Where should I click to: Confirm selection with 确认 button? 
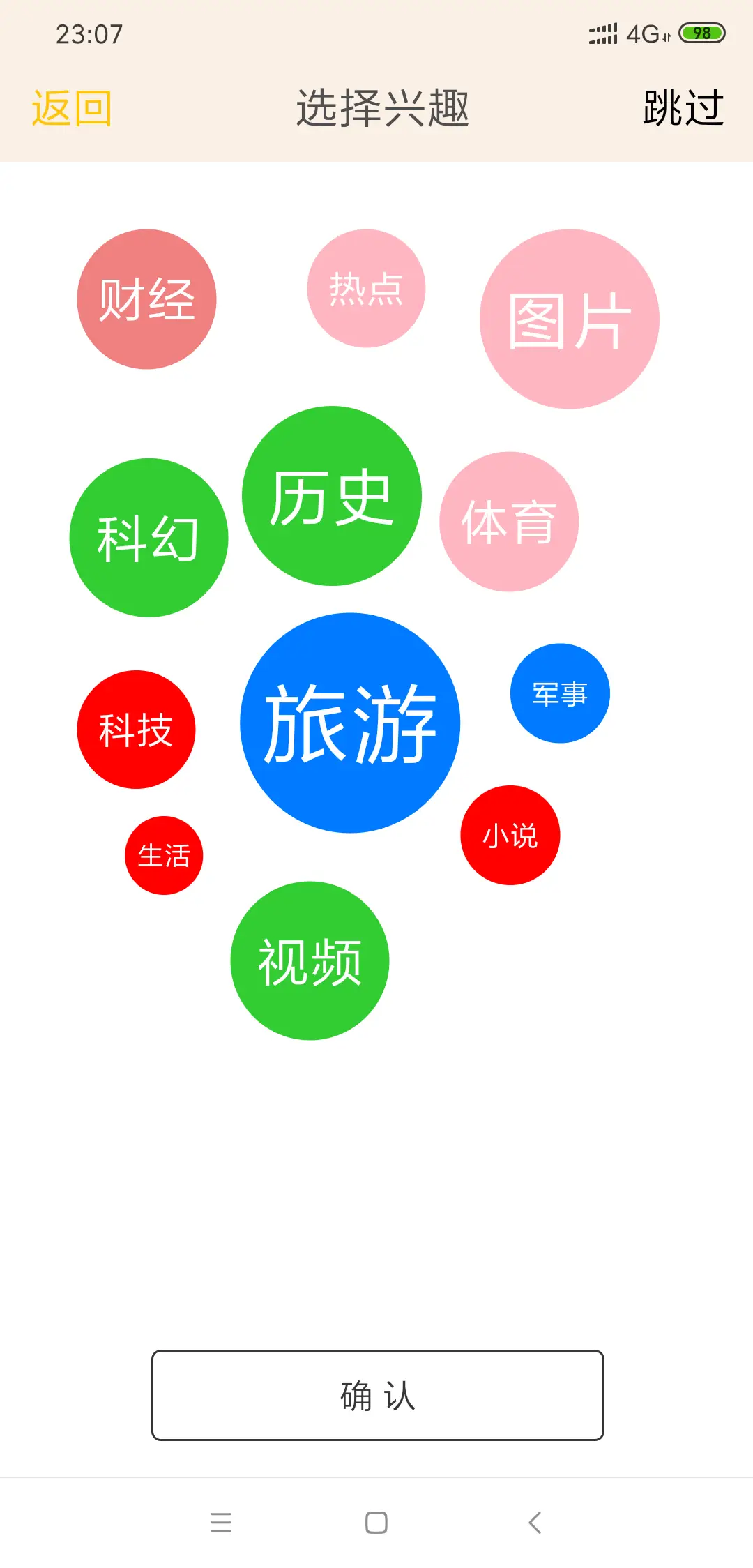pos(377,1395)
